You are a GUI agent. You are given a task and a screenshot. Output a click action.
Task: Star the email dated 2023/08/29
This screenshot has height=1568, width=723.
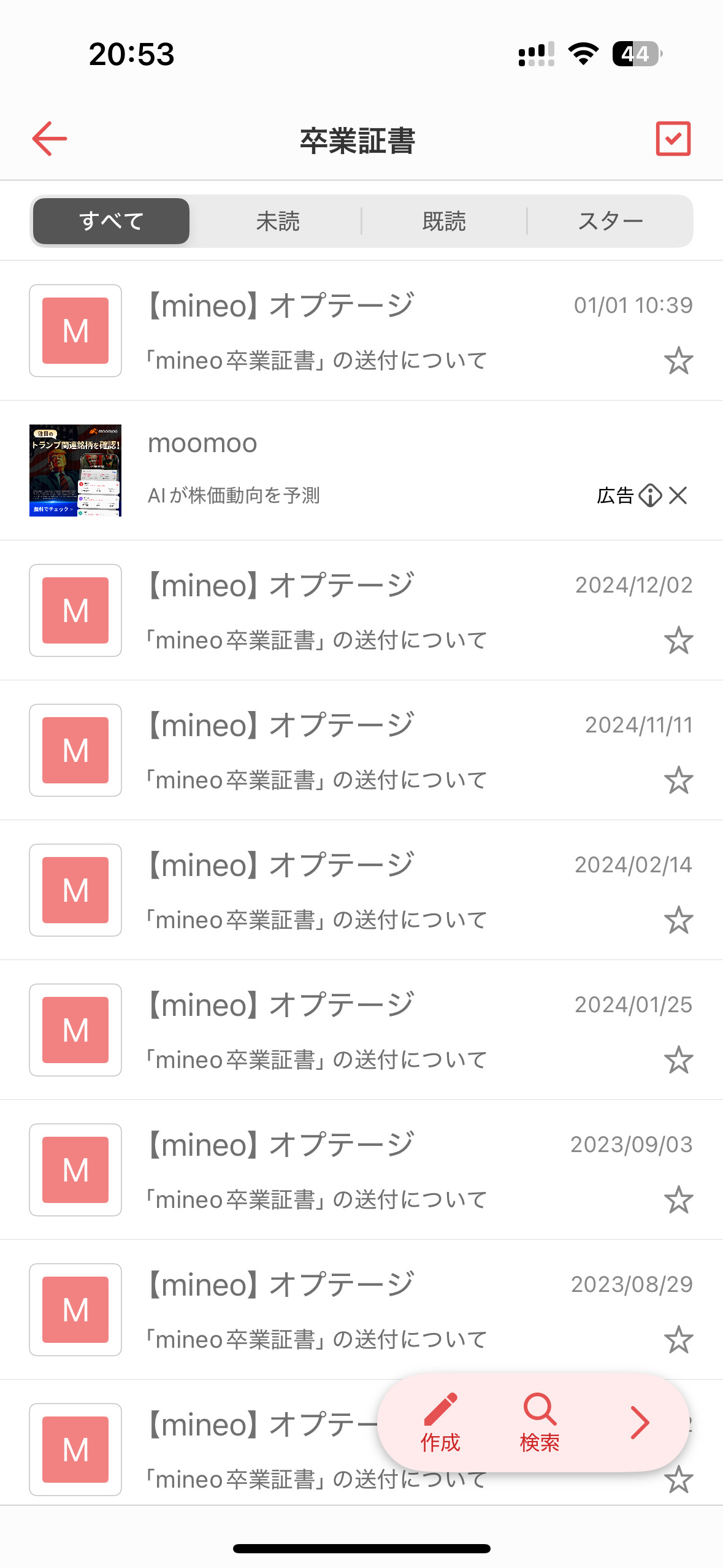(678, 1340)
